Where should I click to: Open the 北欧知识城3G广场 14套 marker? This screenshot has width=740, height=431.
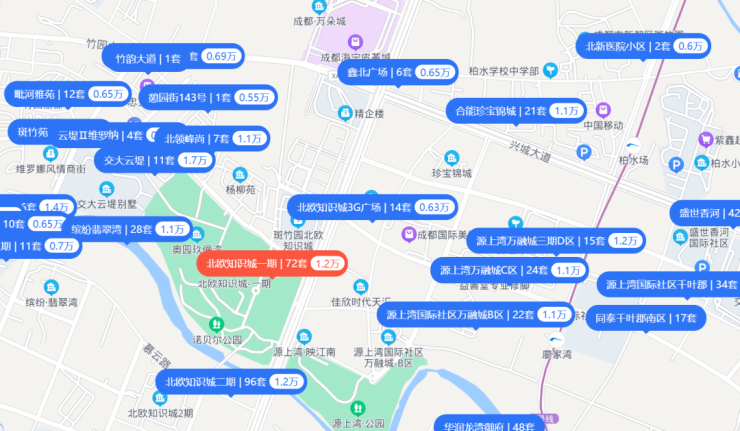click(372, 208)
